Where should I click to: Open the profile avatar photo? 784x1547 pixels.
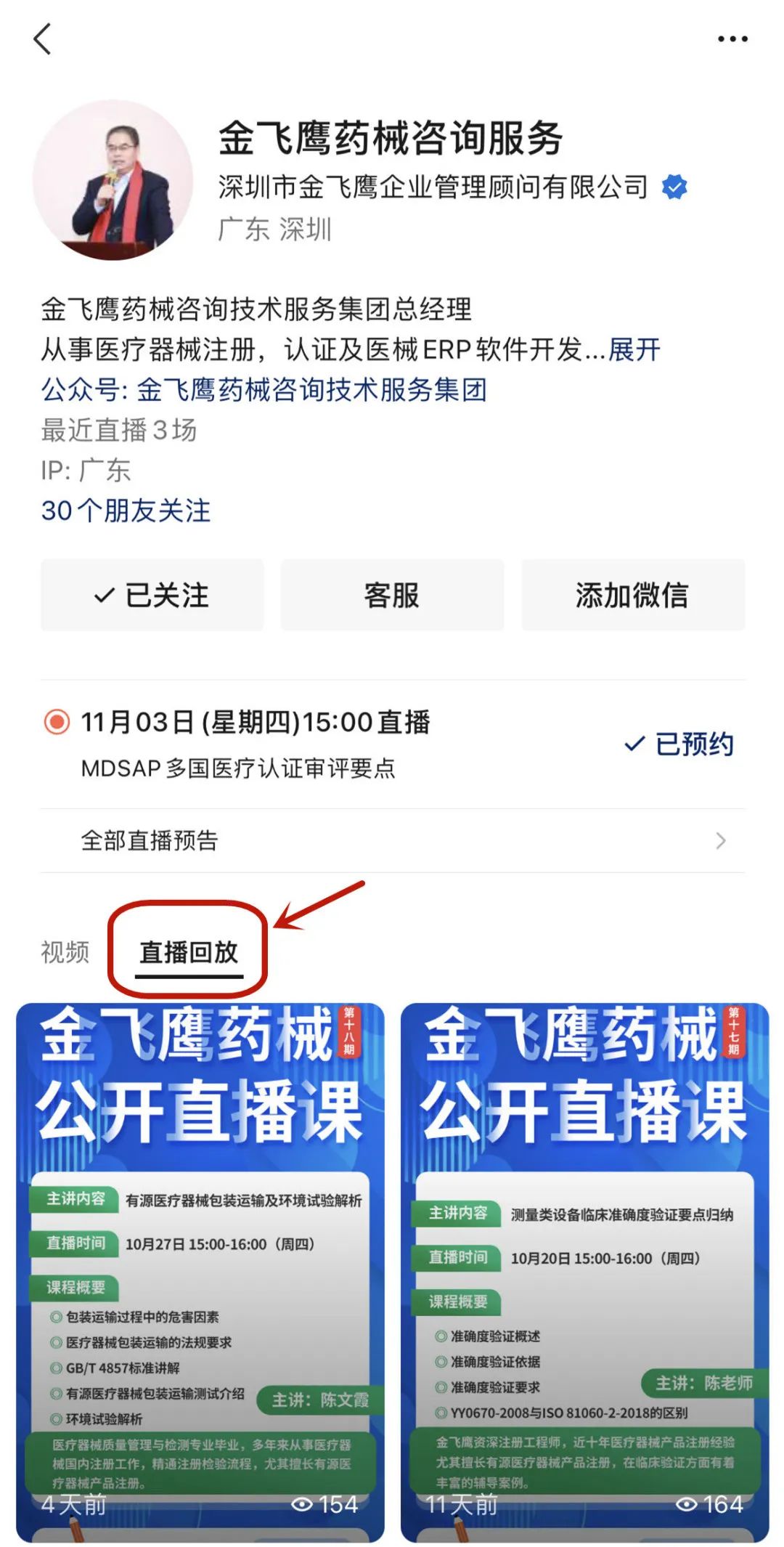tap(113, 180)
